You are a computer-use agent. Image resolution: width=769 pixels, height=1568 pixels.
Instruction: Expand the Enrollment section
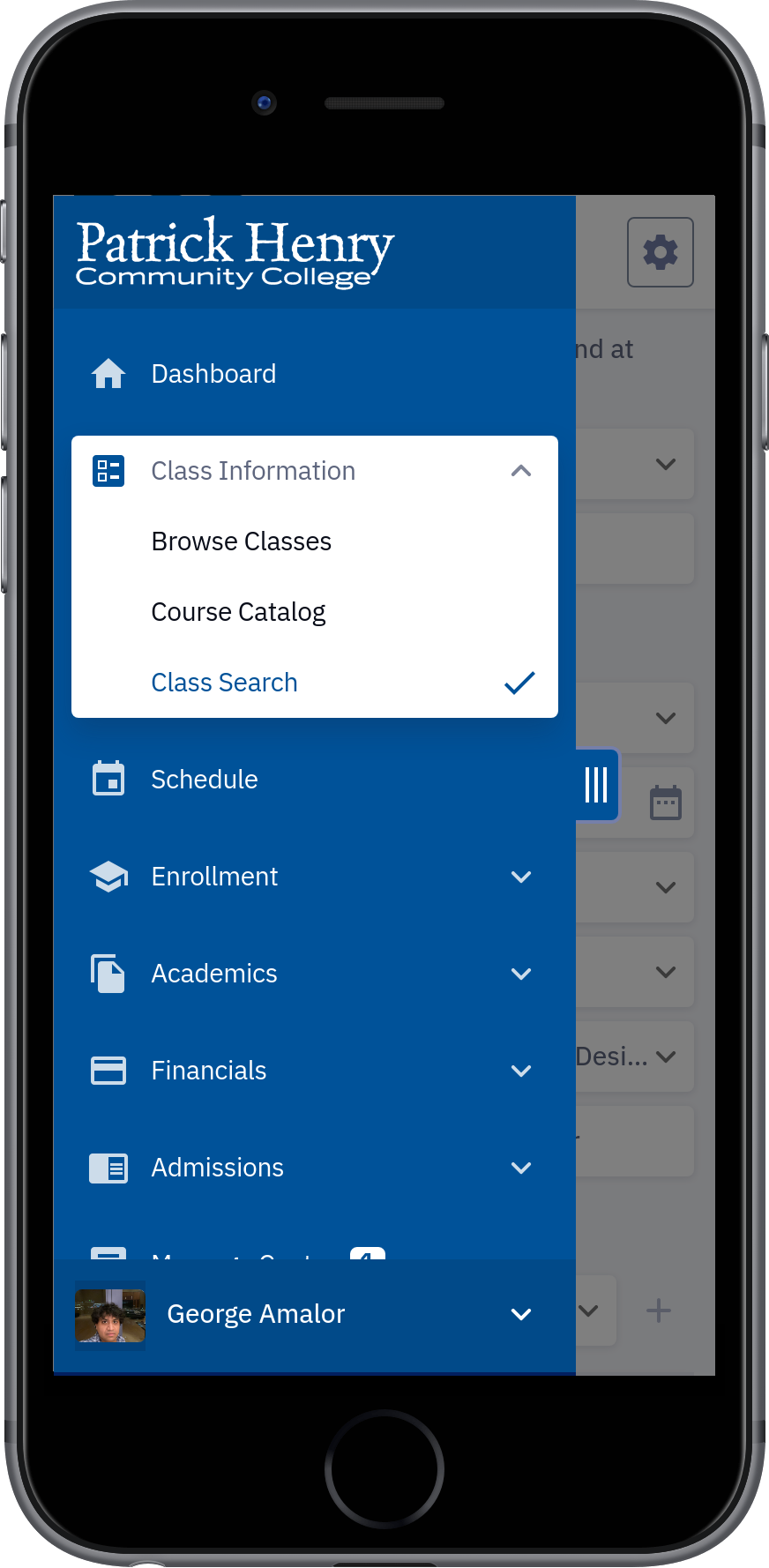(314, 877)
